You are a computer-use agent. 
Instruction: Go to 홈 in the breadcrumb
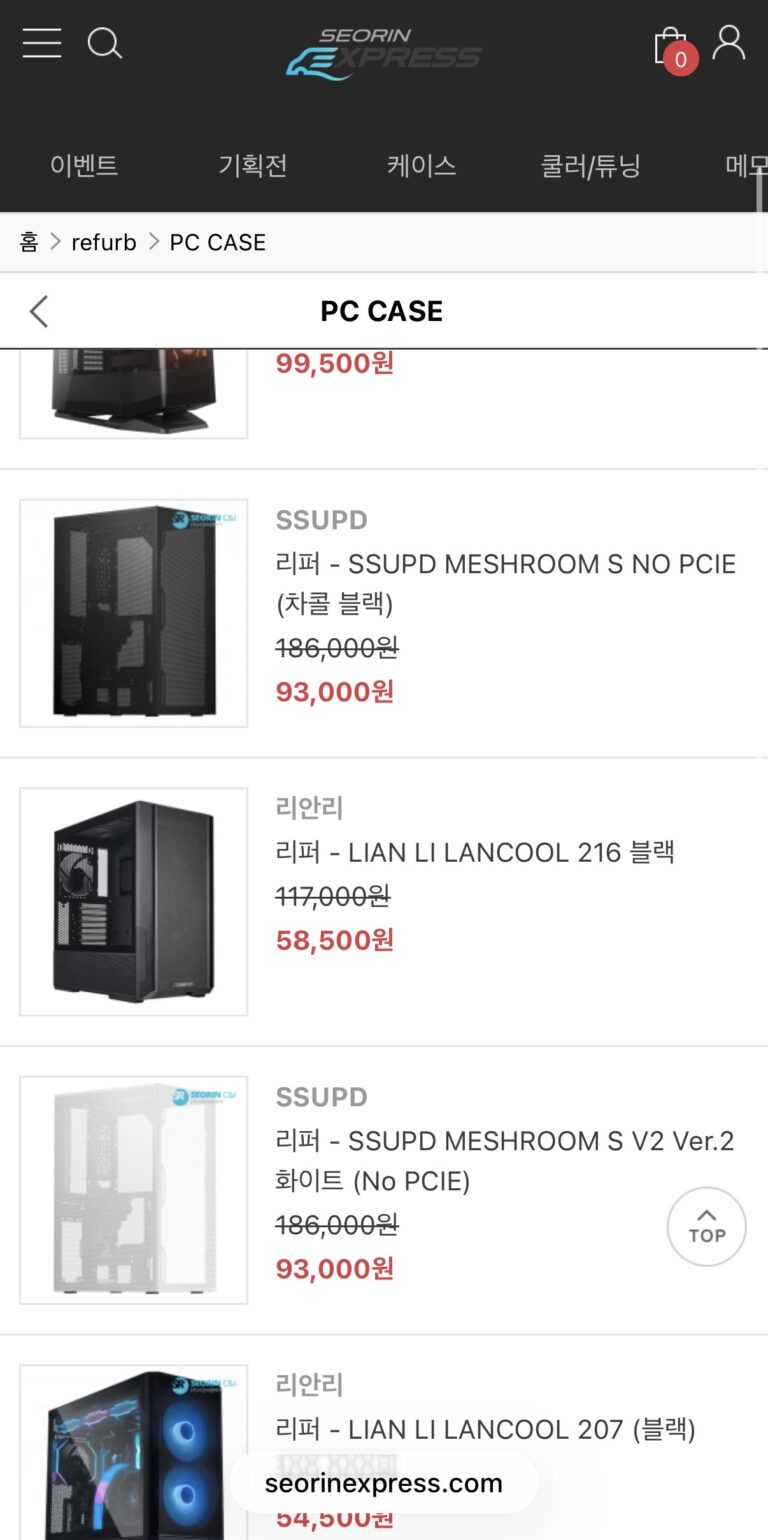click(x=29, y=242)
